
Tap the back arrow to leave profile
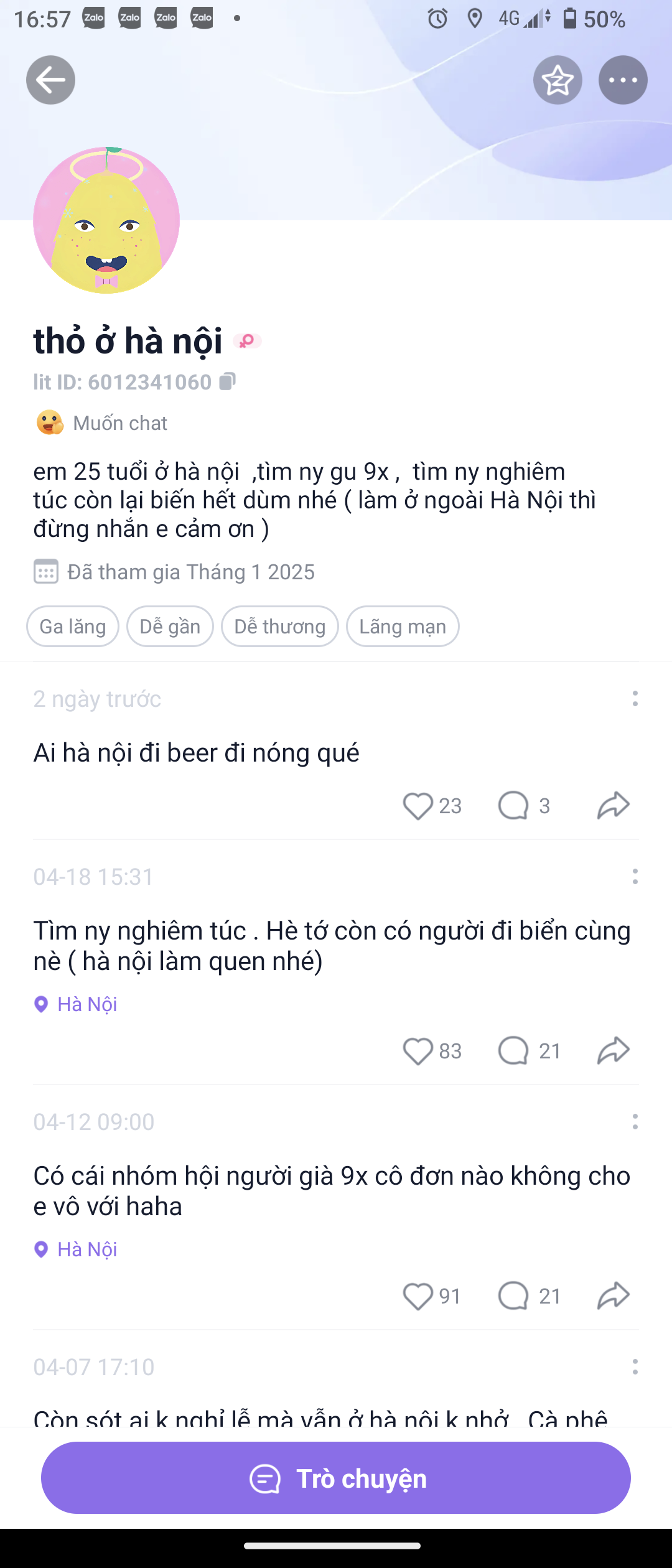(x=50, y=80)
